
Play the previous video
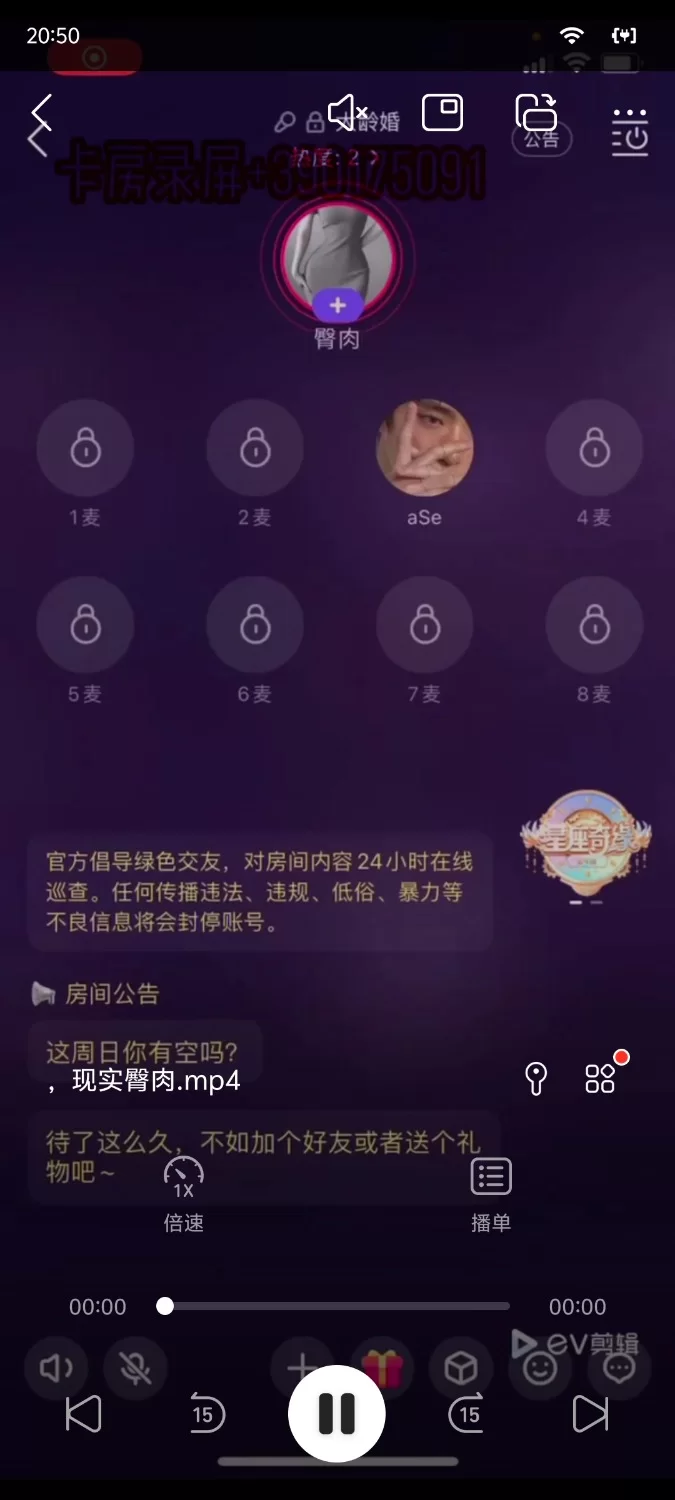(x=83, y=1414)
